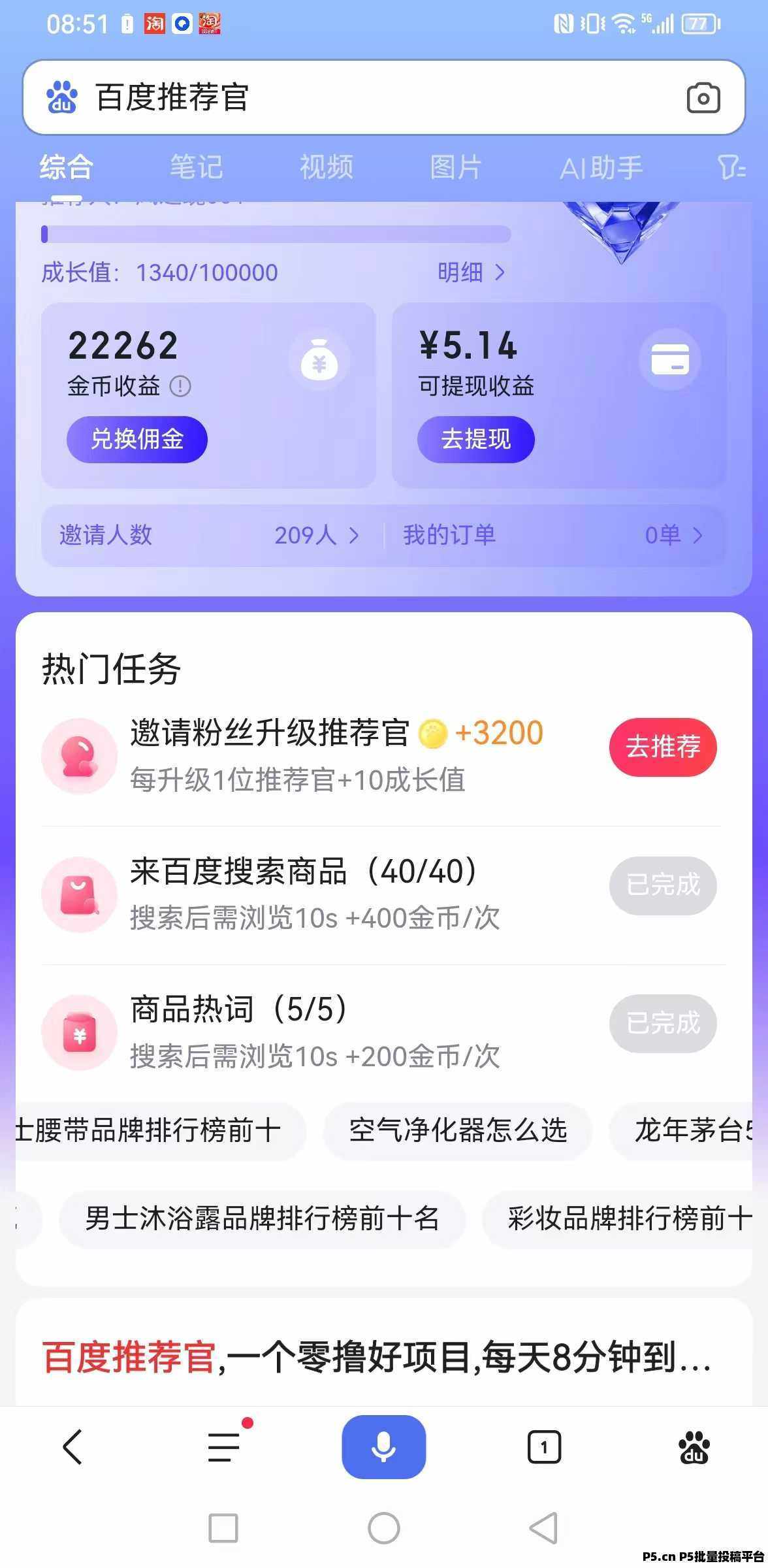The height and width of the screenshot is (1568, 768).
Task: Select the 男士沐浴露品牌排行榜前十名 chip
Action: 263,1218
